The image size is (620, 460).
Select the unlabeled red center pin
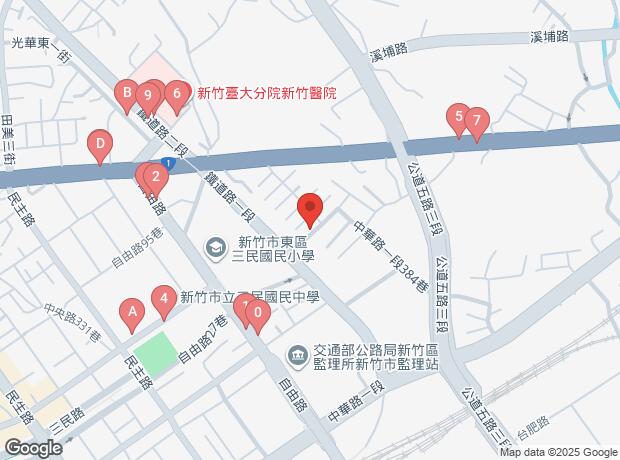pos(310,208)
